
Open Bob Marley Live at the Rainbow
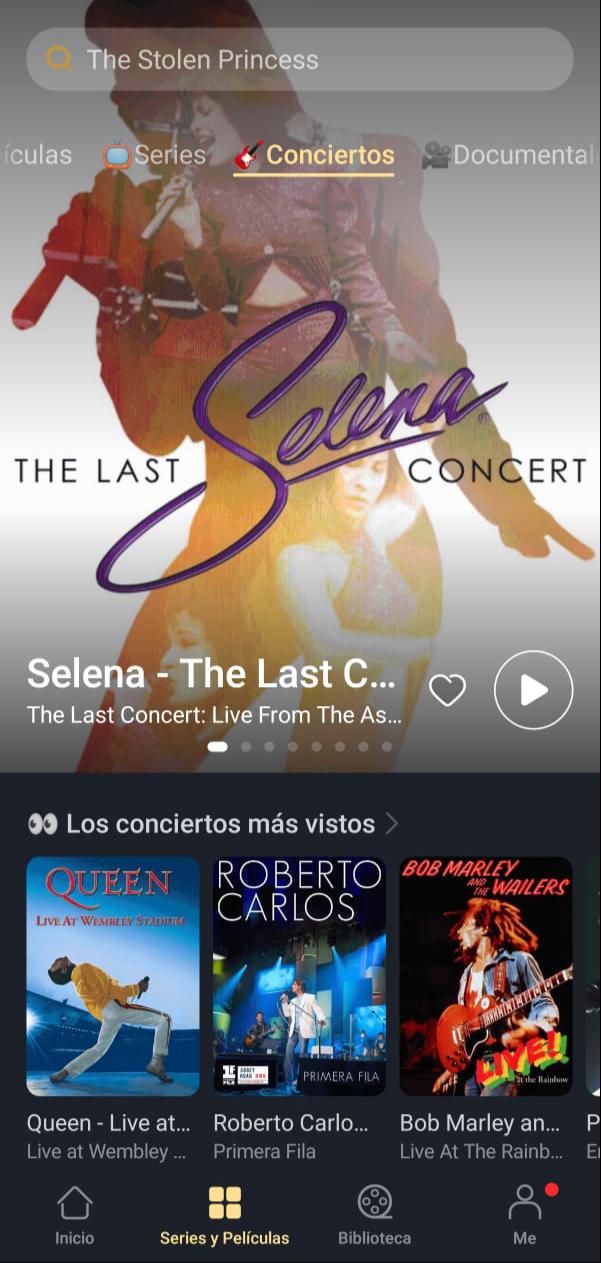[x=486, y=976]
